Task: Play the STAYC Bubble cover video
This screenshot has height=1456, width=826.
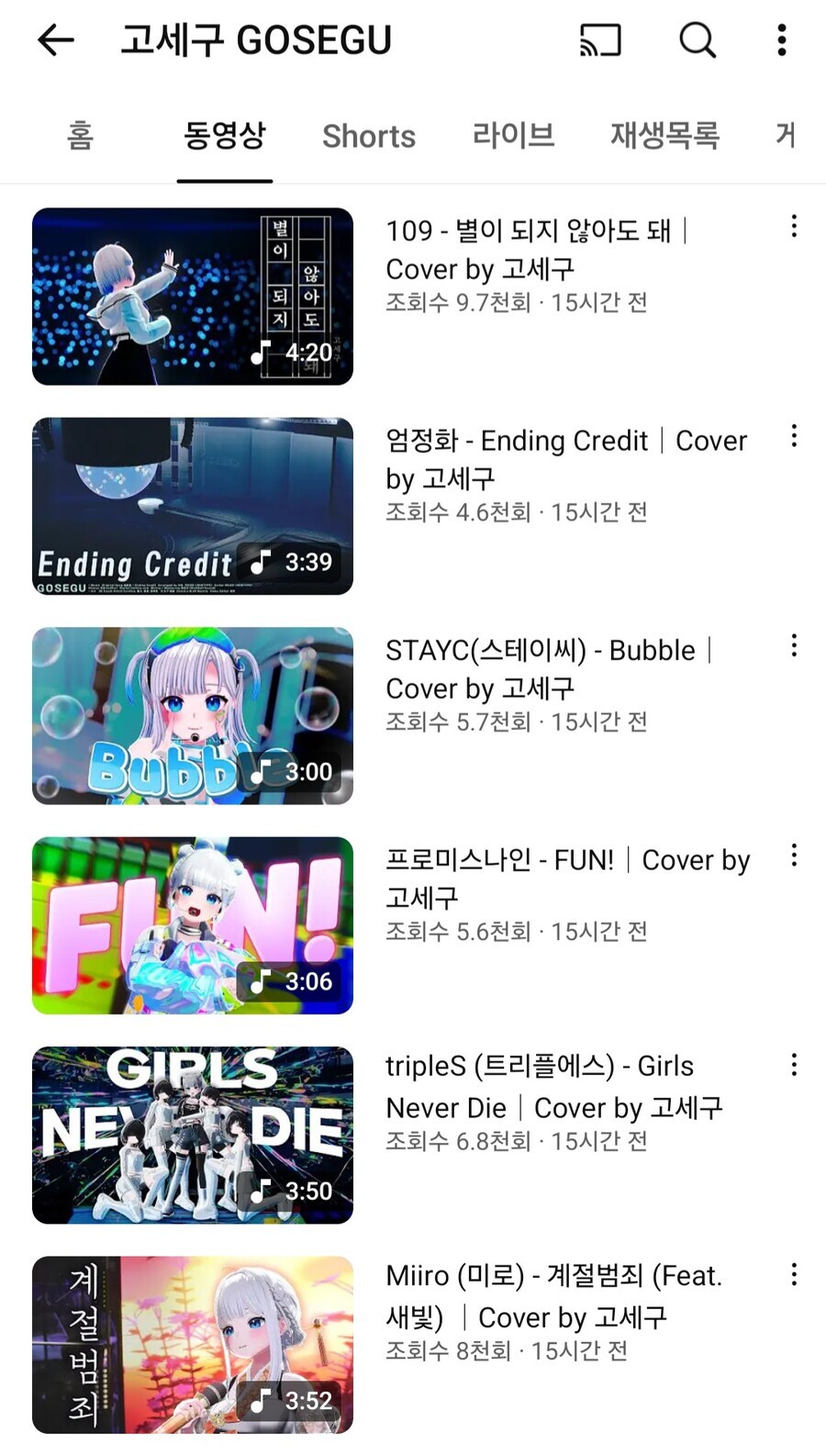Action: (193, 715)
